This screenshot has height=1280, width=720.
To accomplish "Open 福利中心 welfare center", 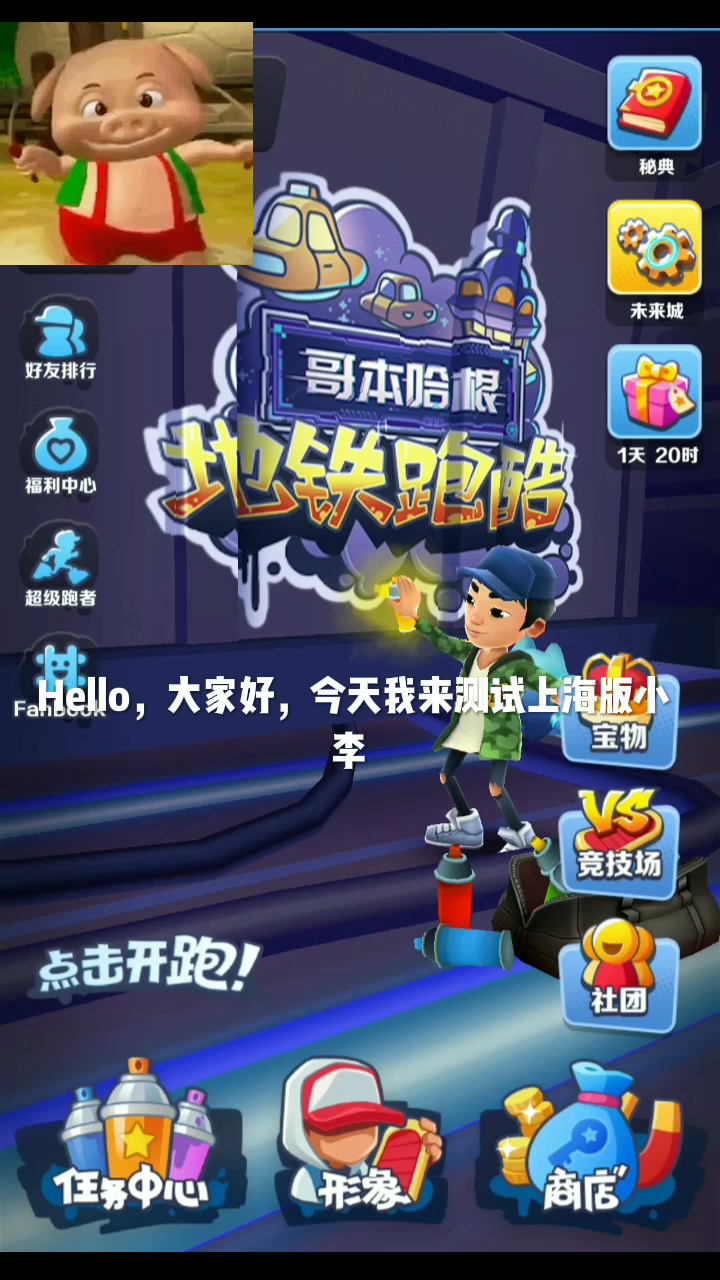I will pos(61,453).
